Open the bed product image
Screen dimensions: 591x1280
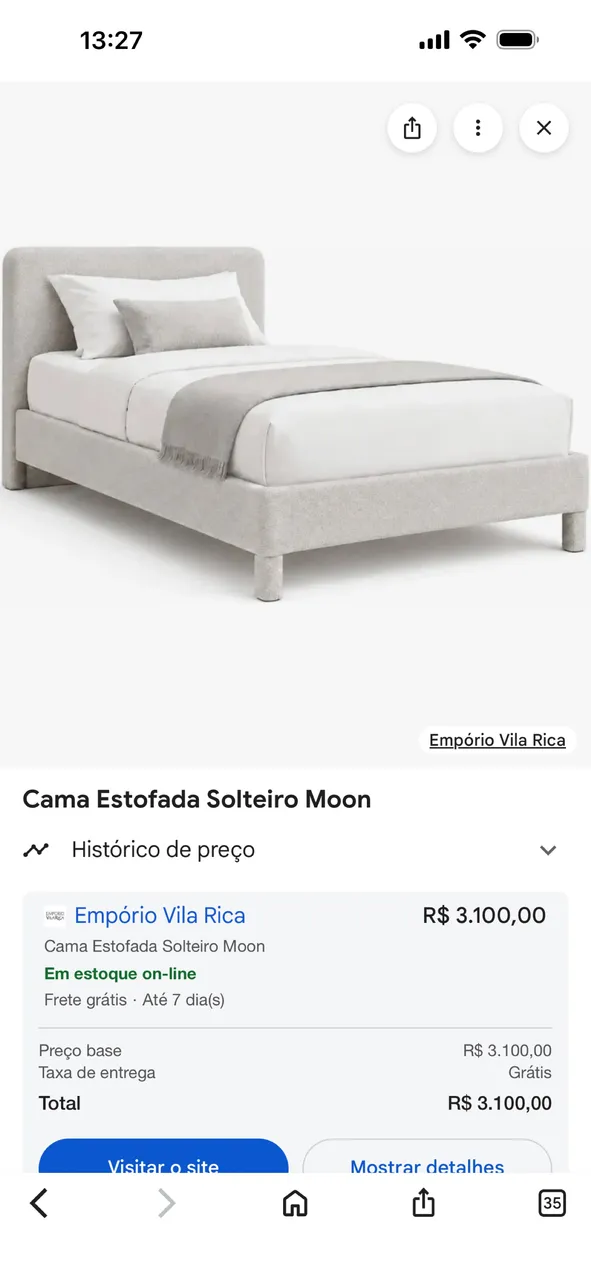click(x=295, y=425)
